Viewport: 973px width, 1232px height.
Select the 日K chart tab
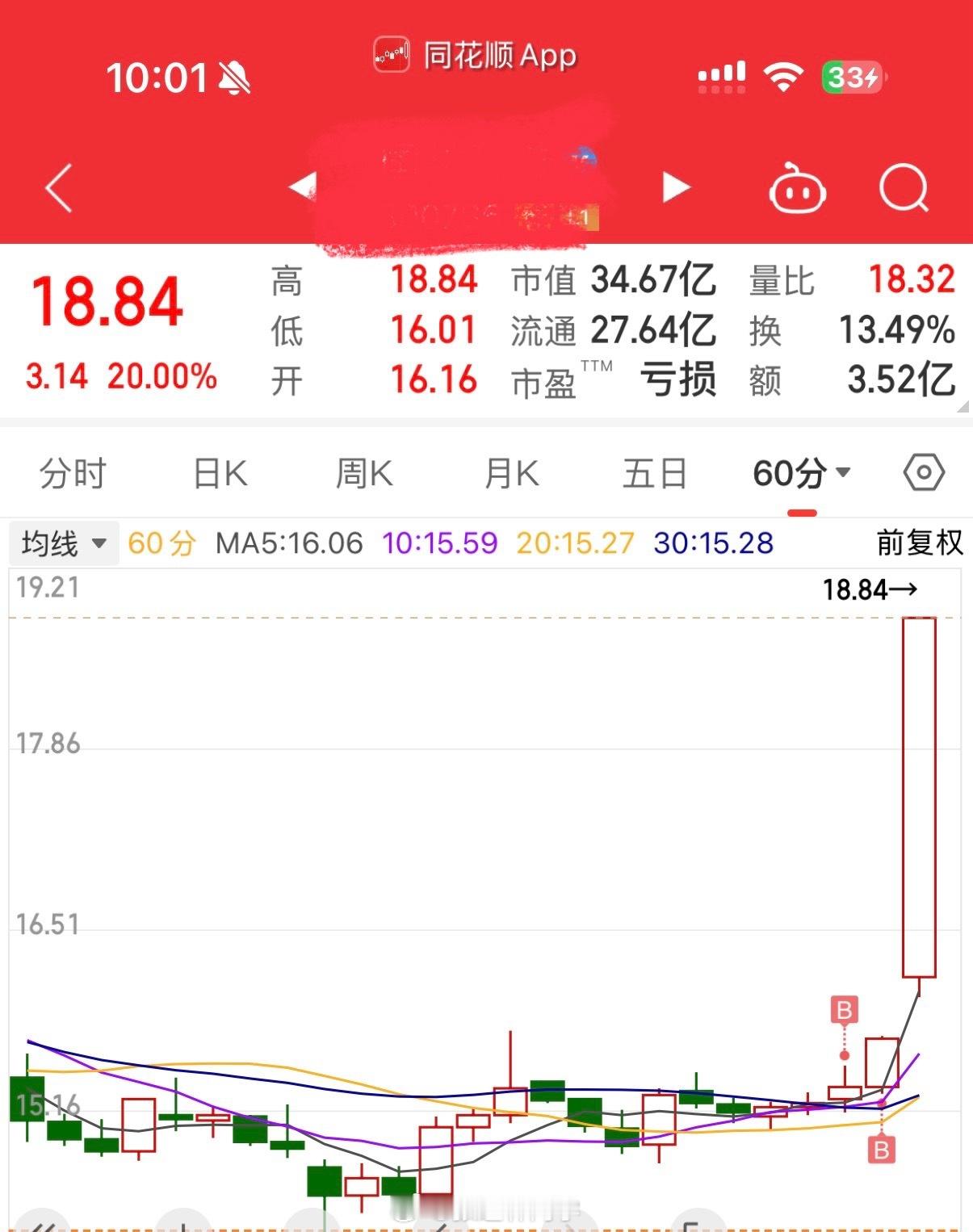(x=220, y=473)
